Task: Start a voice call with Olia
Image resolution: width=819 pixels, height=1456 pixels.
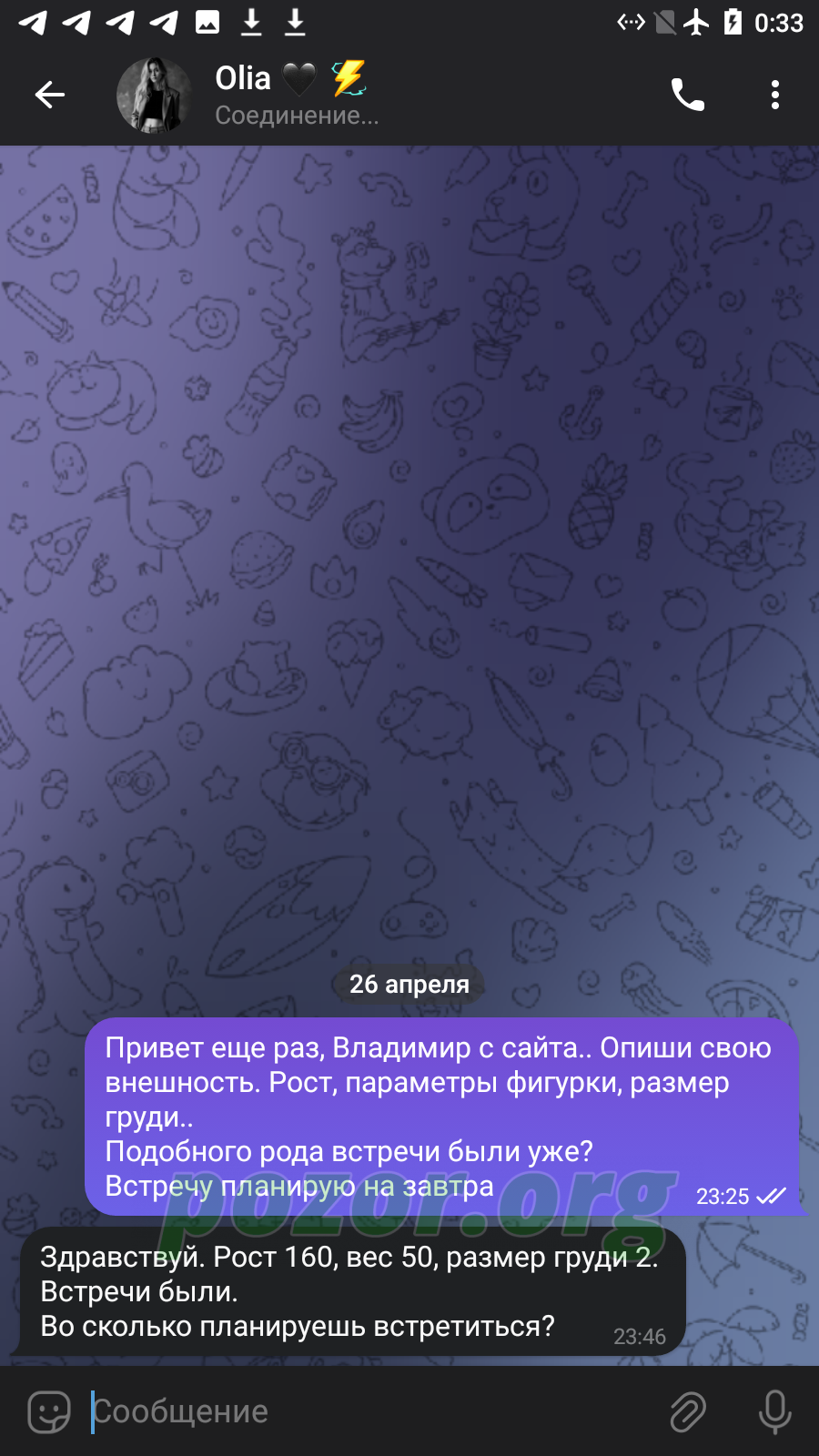Action: coord(688,95)
